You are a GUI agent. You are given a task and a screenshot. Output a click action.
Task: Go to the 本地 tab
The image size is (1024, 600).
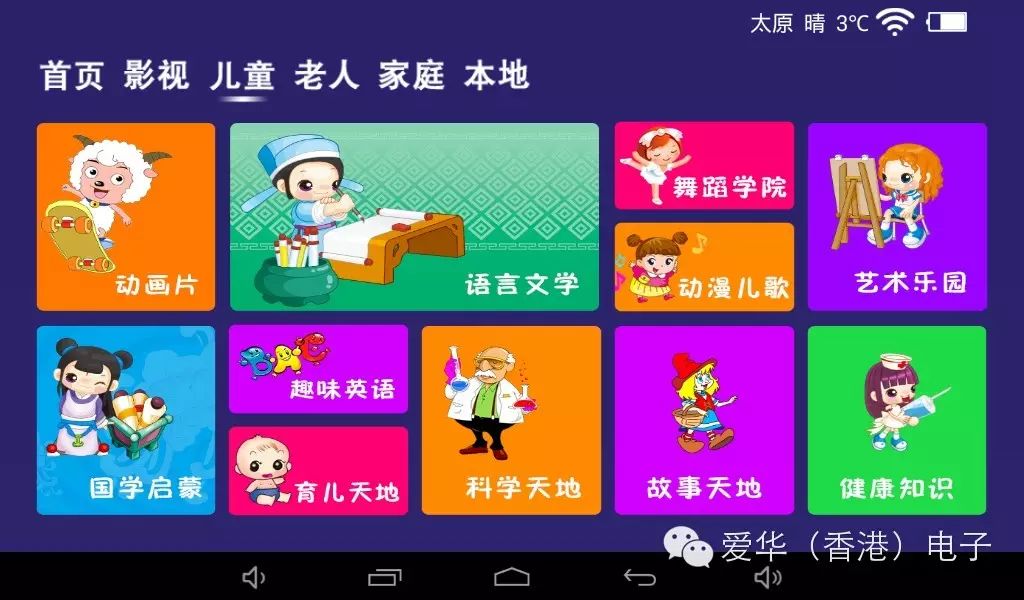point(496,76)
